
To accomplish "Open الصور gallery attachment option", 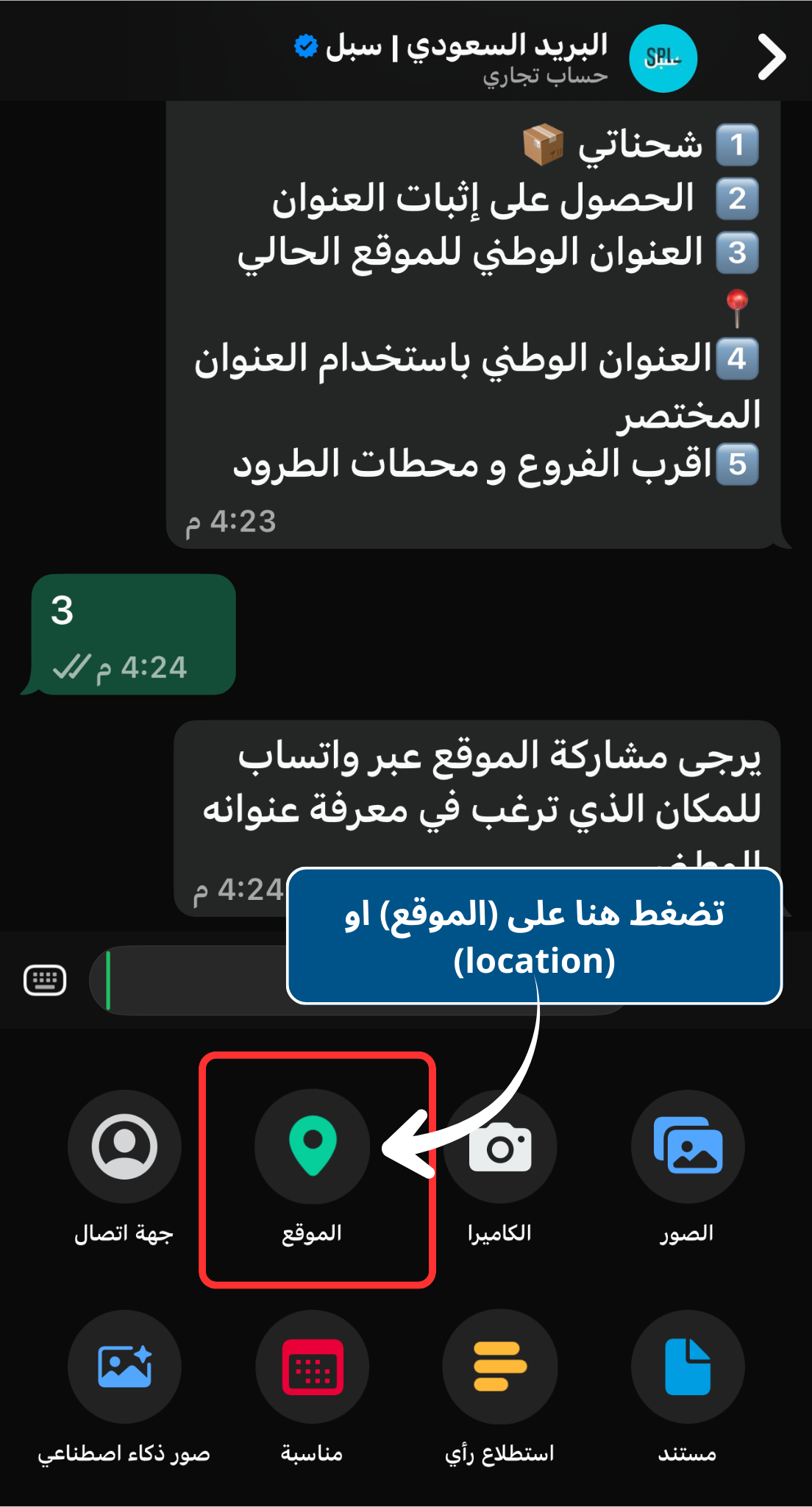I will click(688, 1146).
